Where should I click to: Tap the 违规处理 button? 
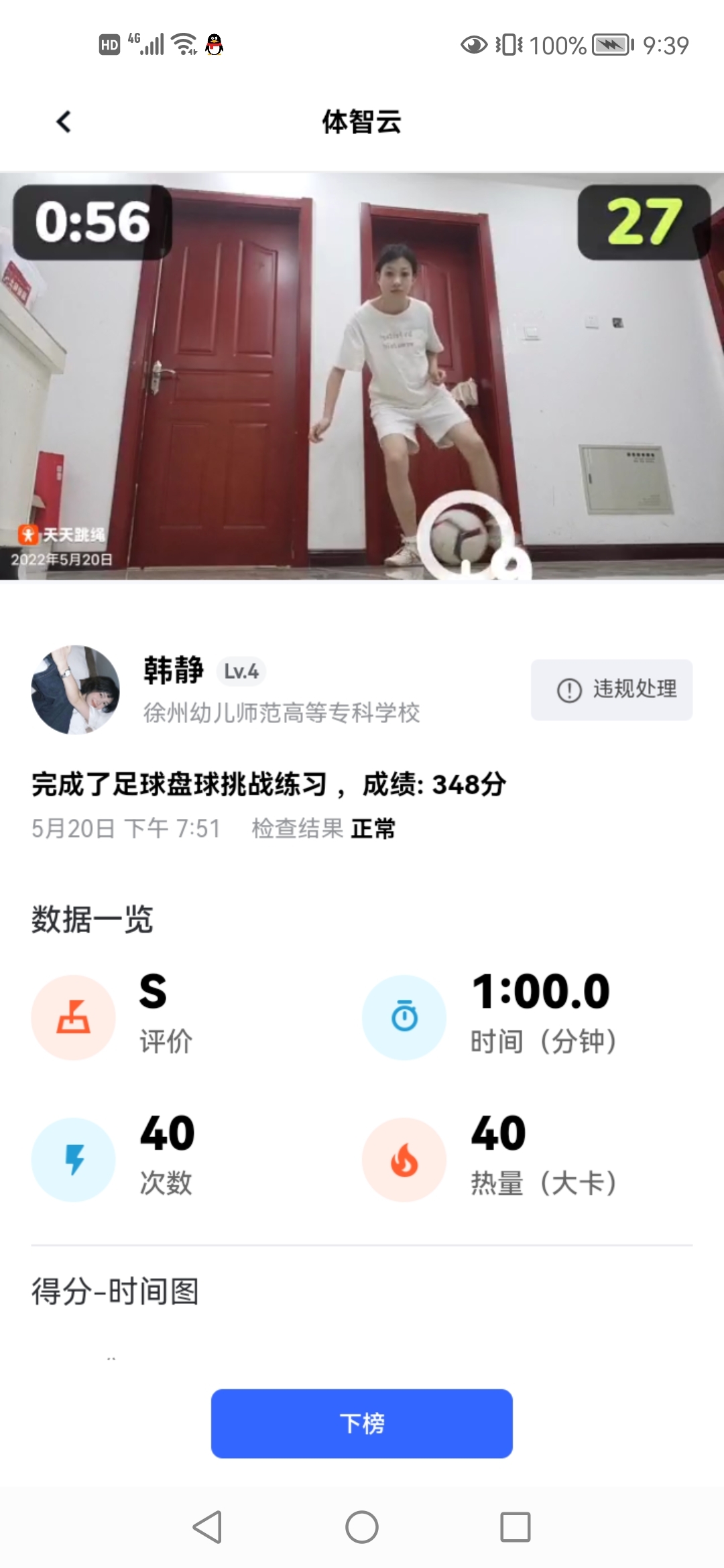(611, 690)
